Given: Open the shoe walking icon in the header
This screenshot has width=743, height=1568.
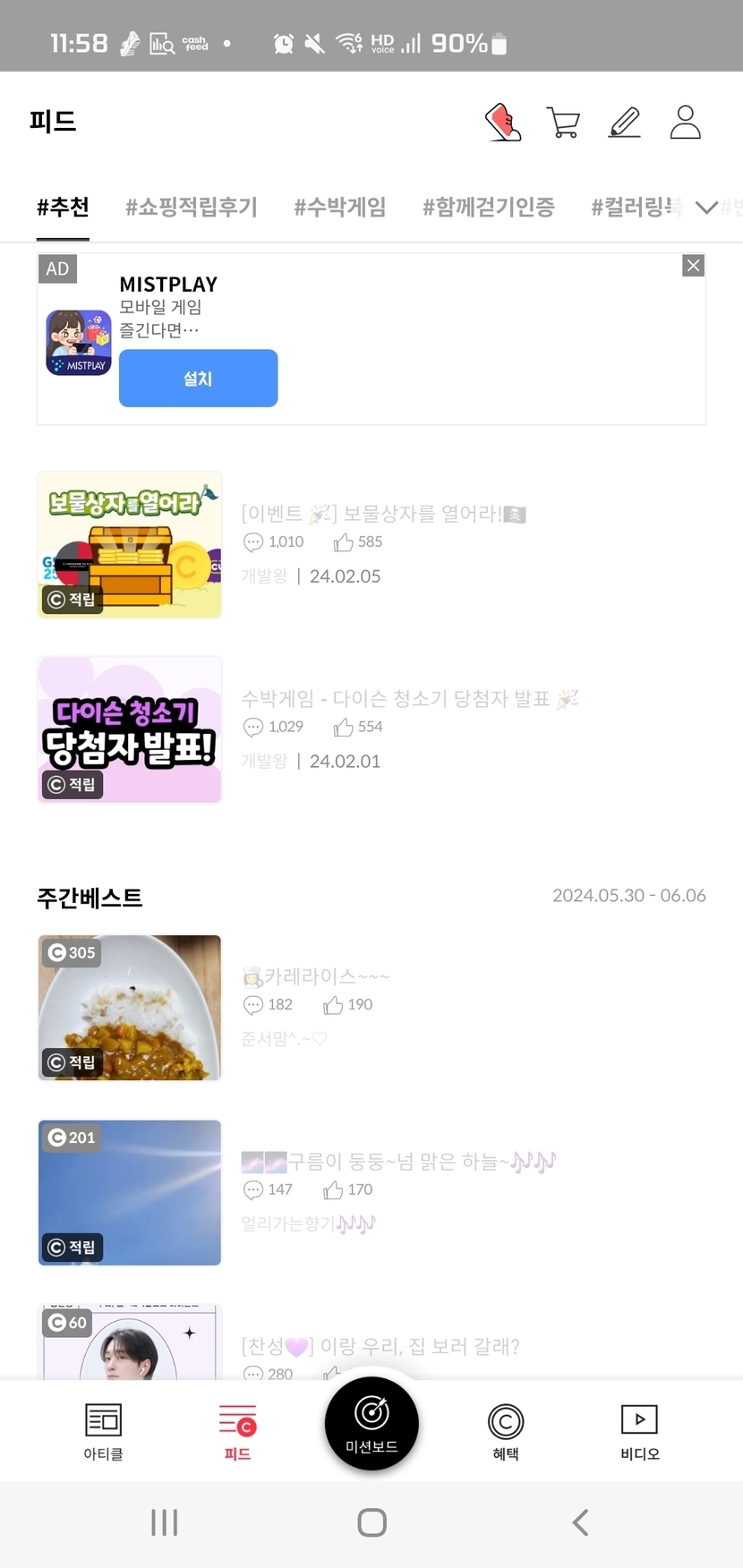Looking at the screenshot, I should pyautogui.click(x=503, y=123).
